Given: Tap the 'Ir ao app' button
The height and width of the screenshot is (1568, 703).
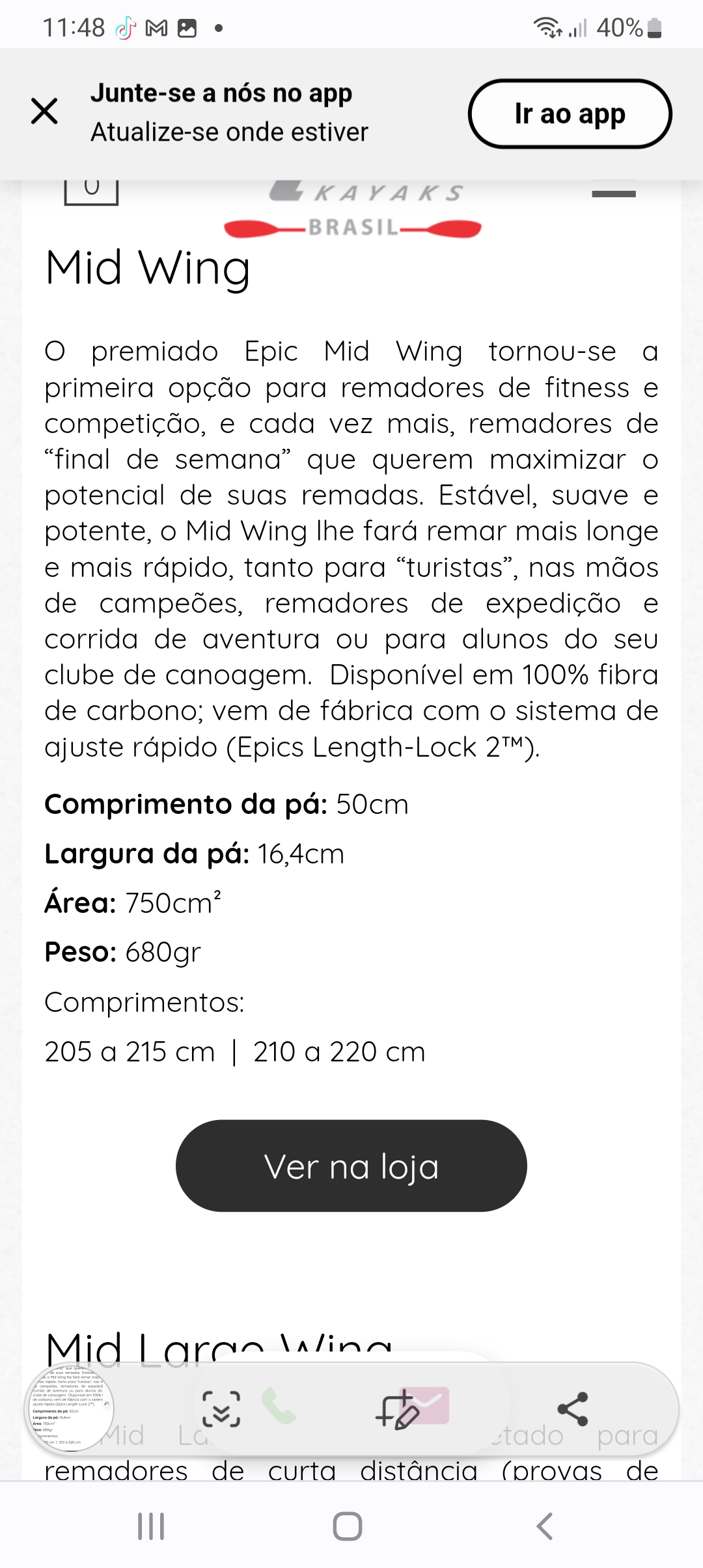Looking at the screenshot, I should click(x=570, y=114).
